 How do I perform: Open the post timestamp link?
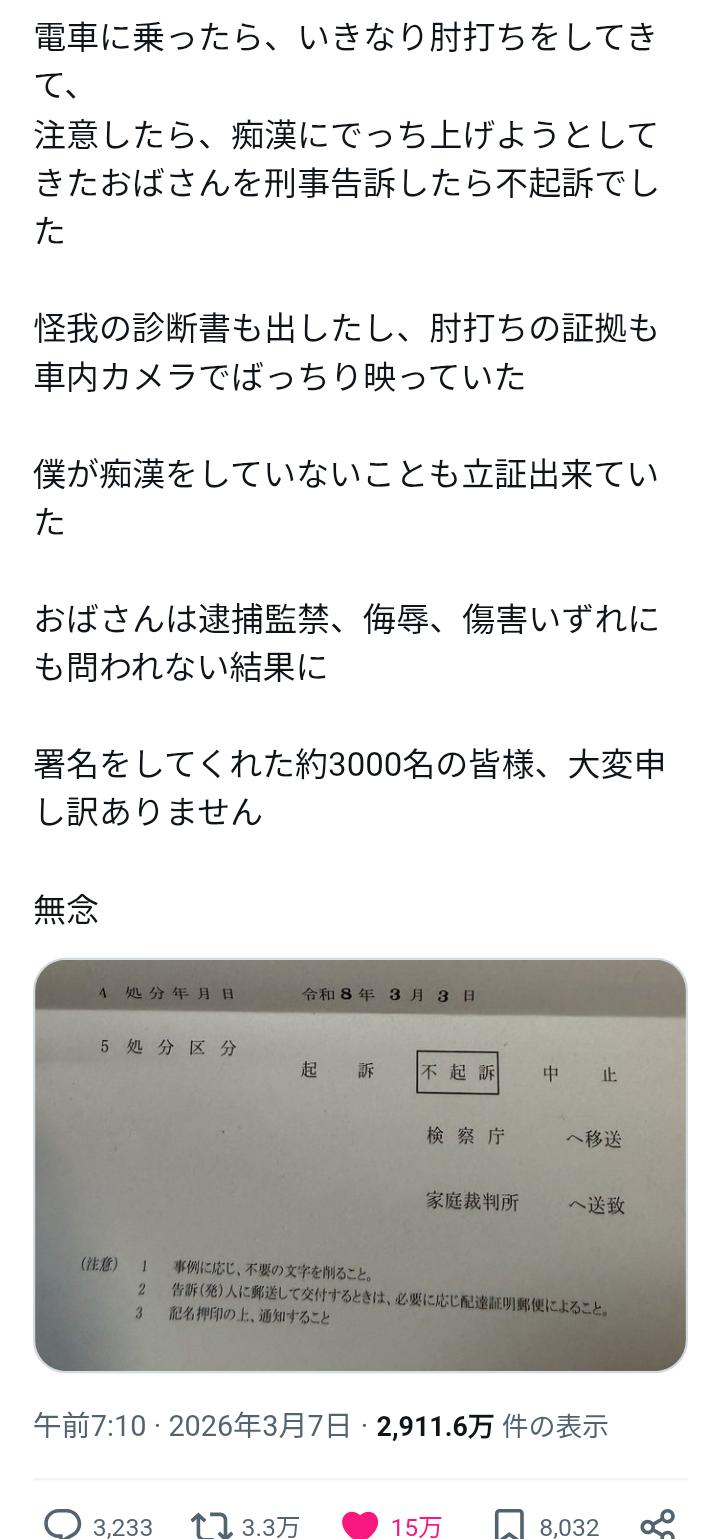[192, 1425]
